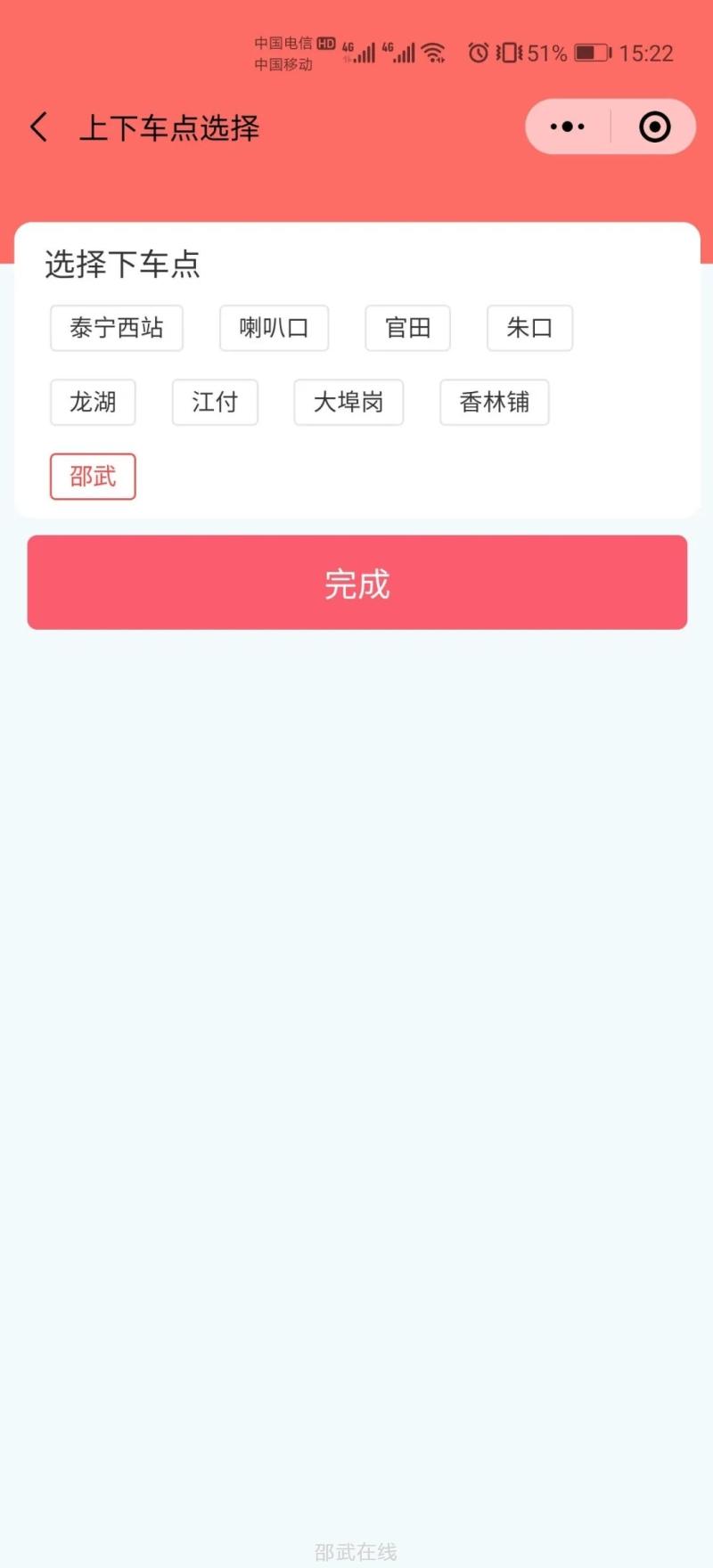
Task: Tap the 完成 confirmation button
Action: click(356, 583)
